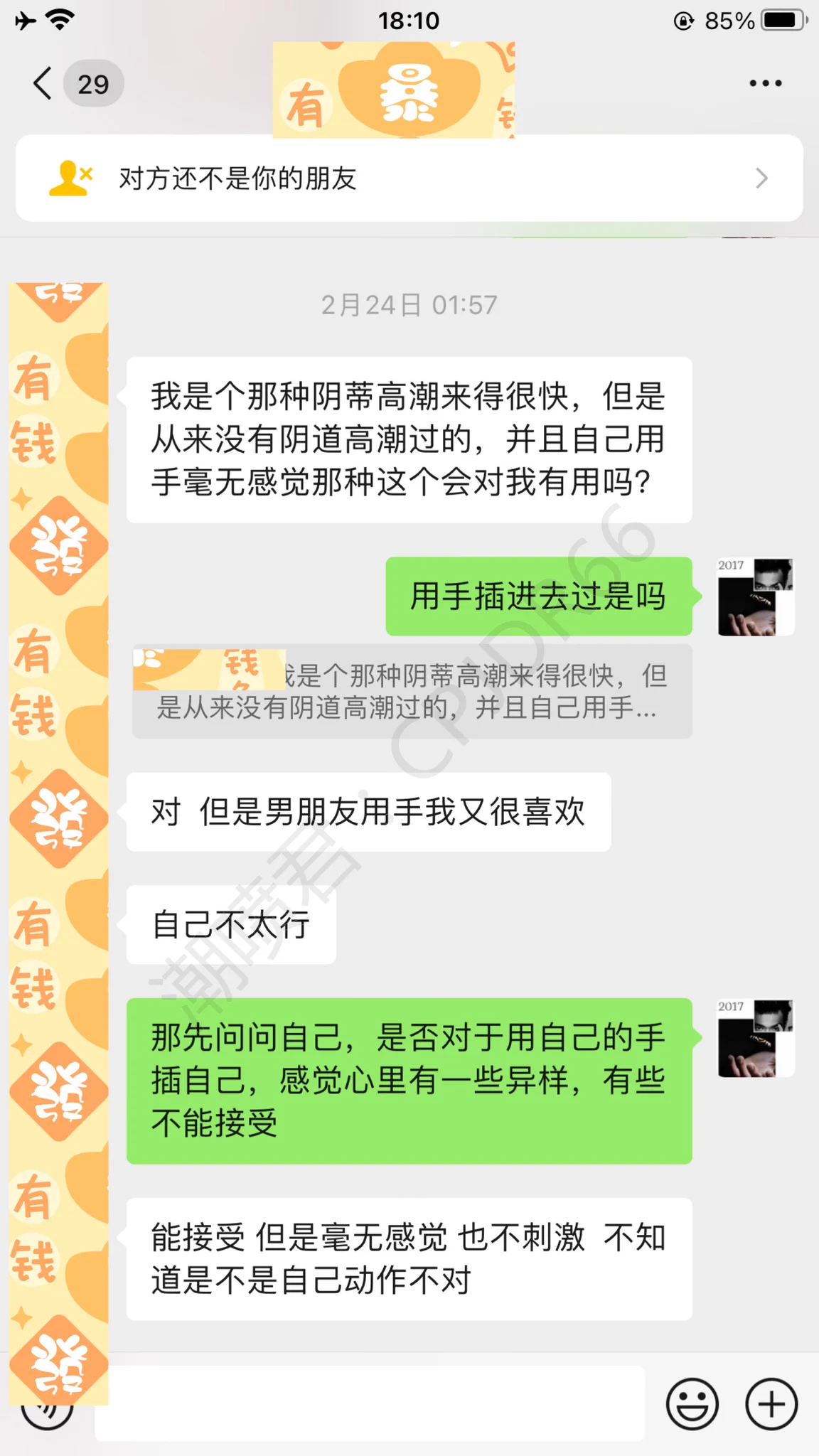This screenshot has width=819, height=1456.
Task: Tap the quoted message under 用手插进去过是吗
Action: click(x=412, y=692)
